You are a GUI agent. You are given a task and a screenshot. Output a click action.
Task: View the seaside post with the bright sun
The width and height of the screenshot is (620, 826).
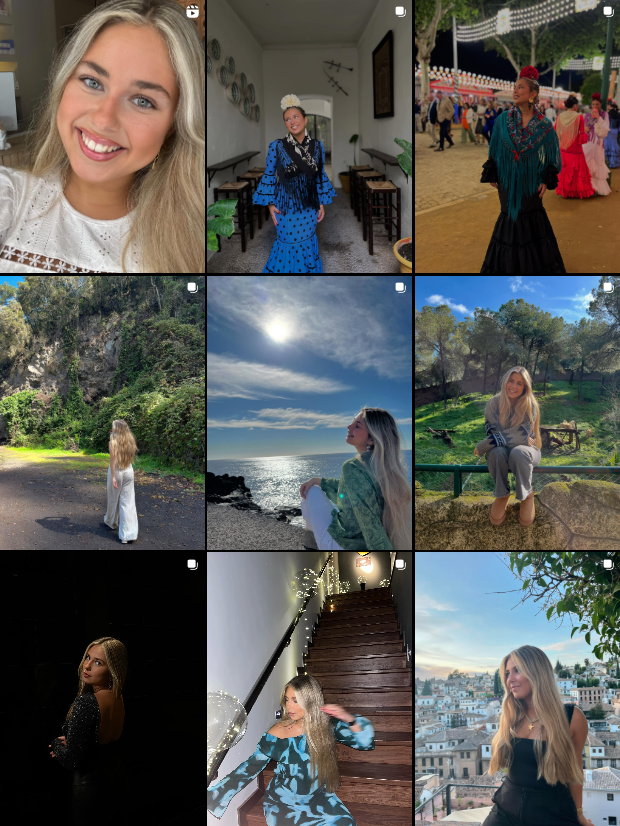coord(309,412)
